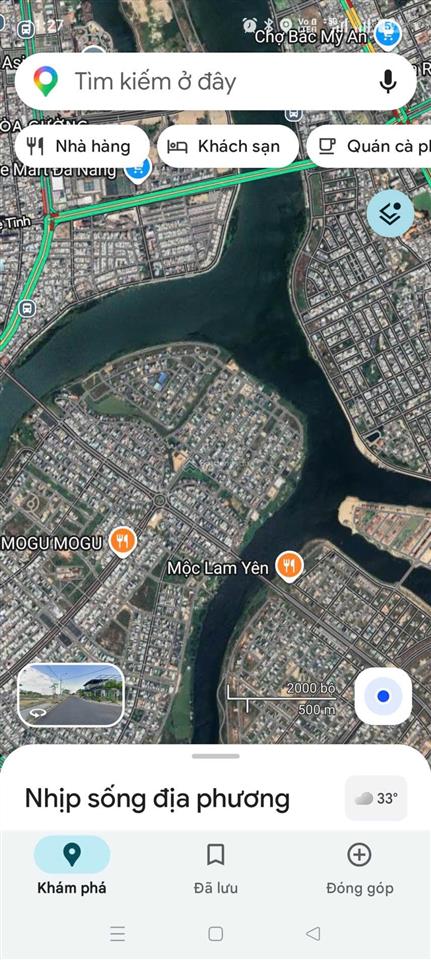Open the map layers button
This screenshot has height=960, width=431.
(390, 214)
